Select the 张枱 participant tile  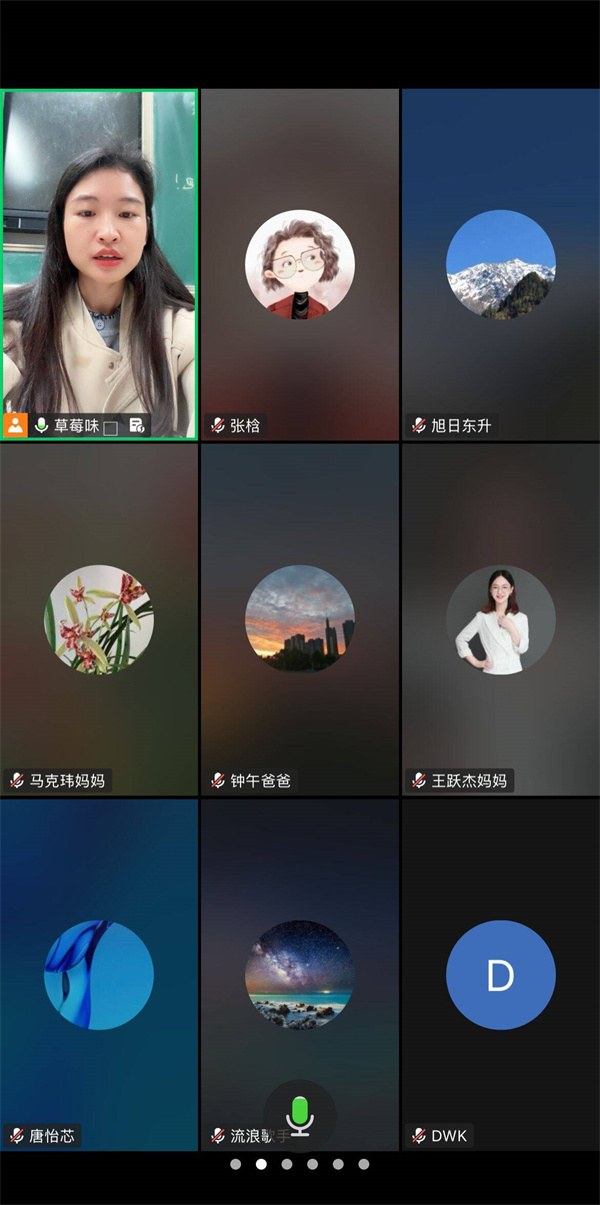[300, 265]
